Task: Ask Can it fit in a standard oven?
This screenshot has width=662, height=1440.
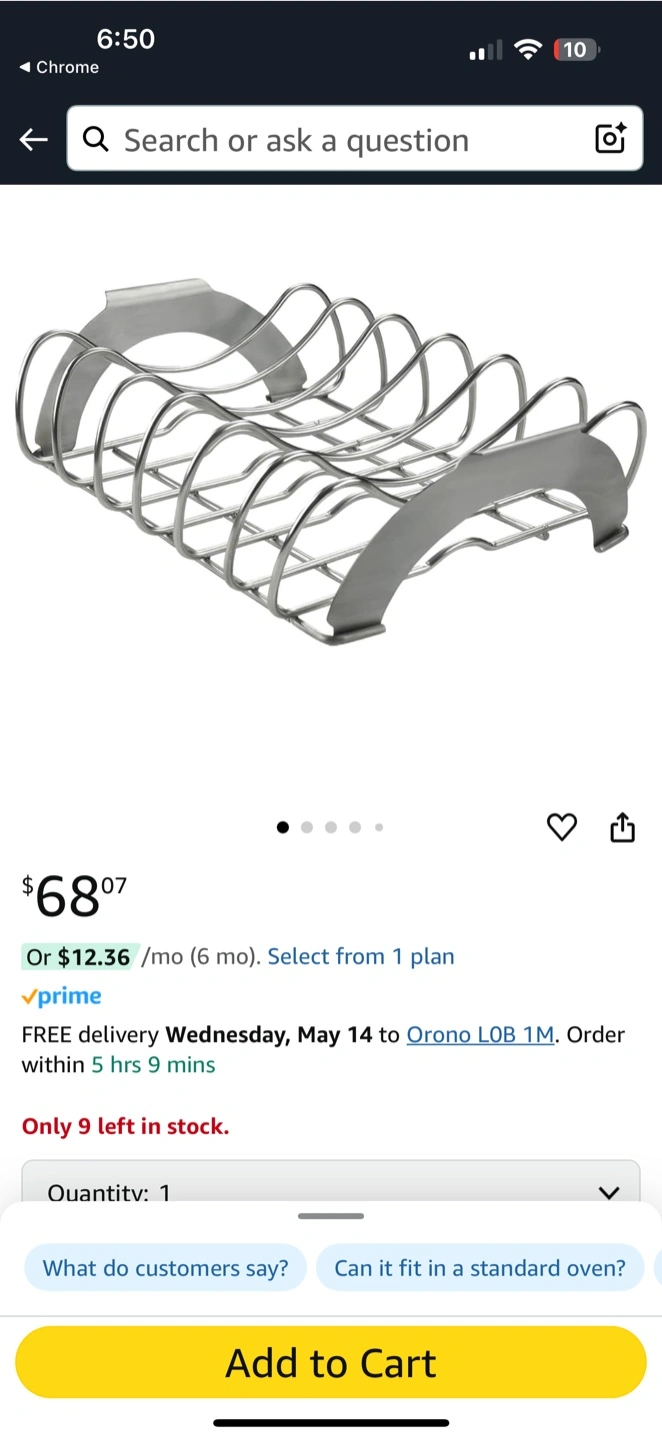Action: tap(480, 1268)
